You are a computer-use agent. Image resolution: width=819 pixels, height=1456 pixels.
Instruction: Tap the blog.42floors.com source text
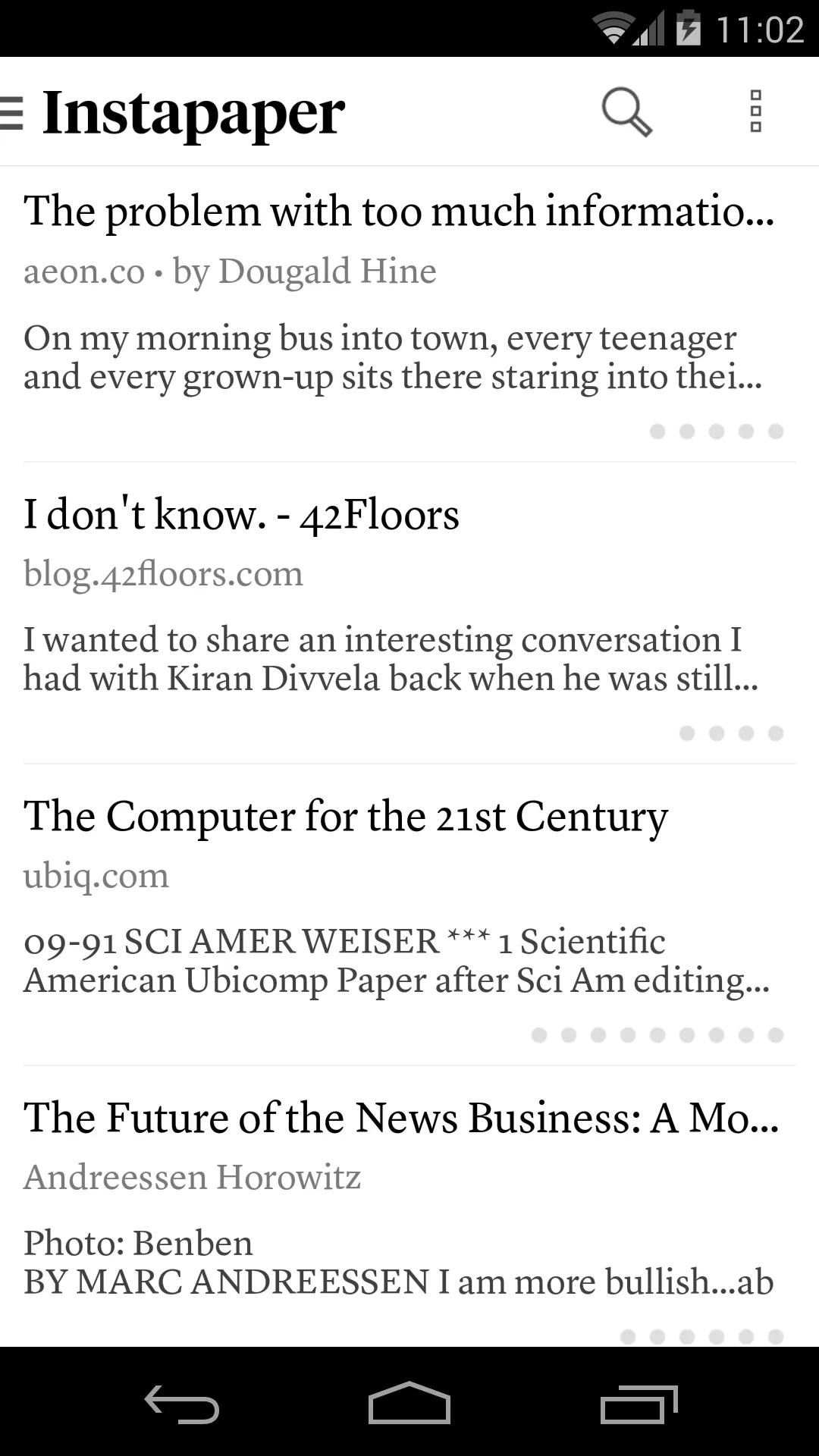tap(163, 573)
